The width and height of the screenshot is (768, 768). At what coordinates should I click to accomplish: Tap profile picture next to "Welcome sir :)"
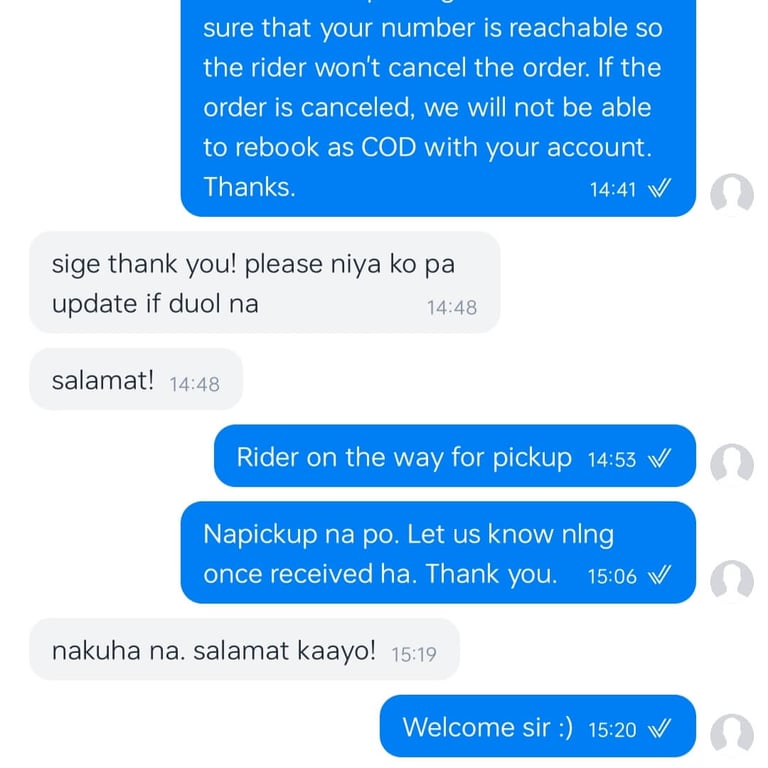click(731, 734)
